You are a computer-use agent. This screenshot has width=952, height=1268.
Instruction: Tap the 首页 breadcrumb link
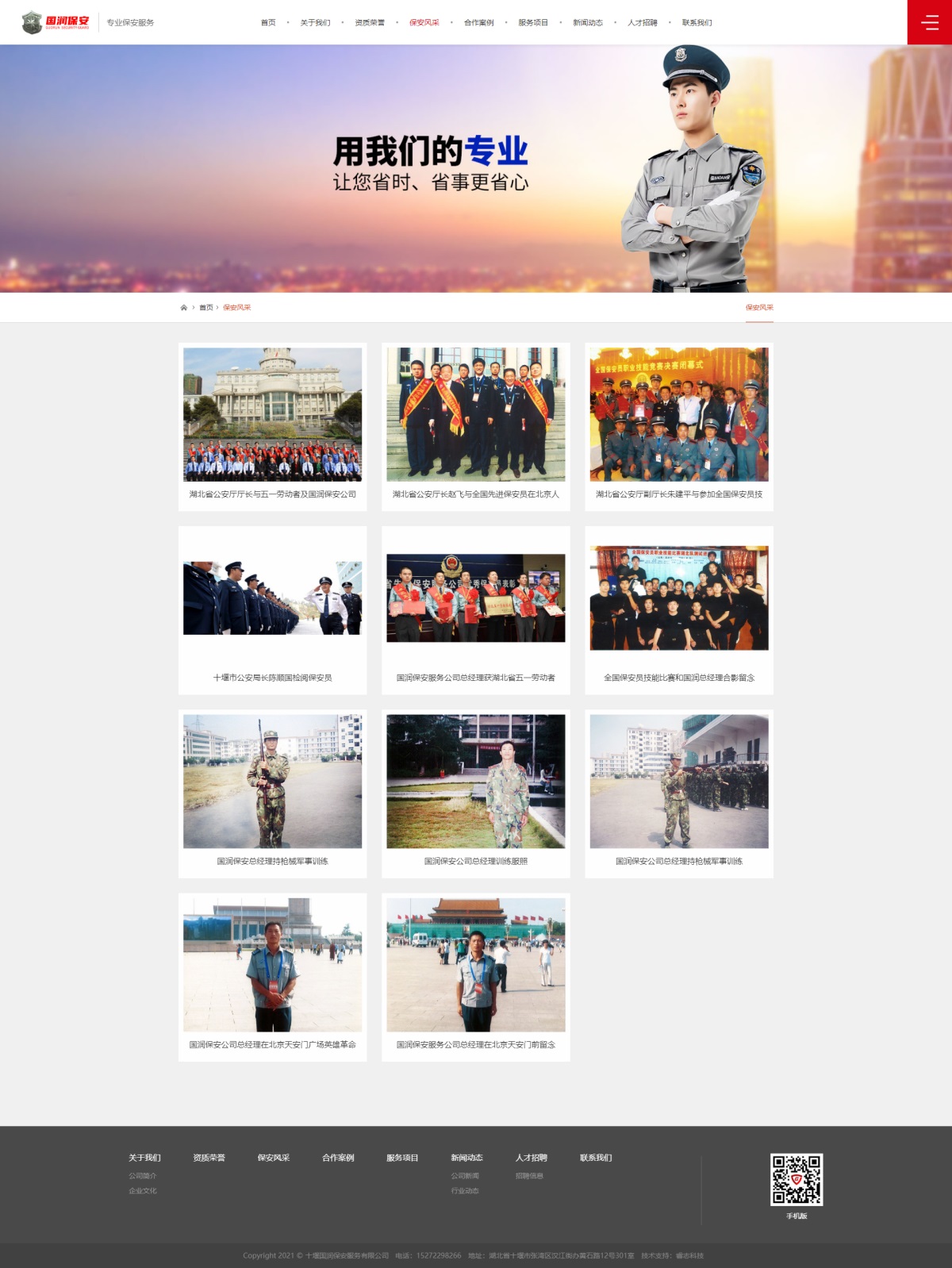(x=205, y=308)
